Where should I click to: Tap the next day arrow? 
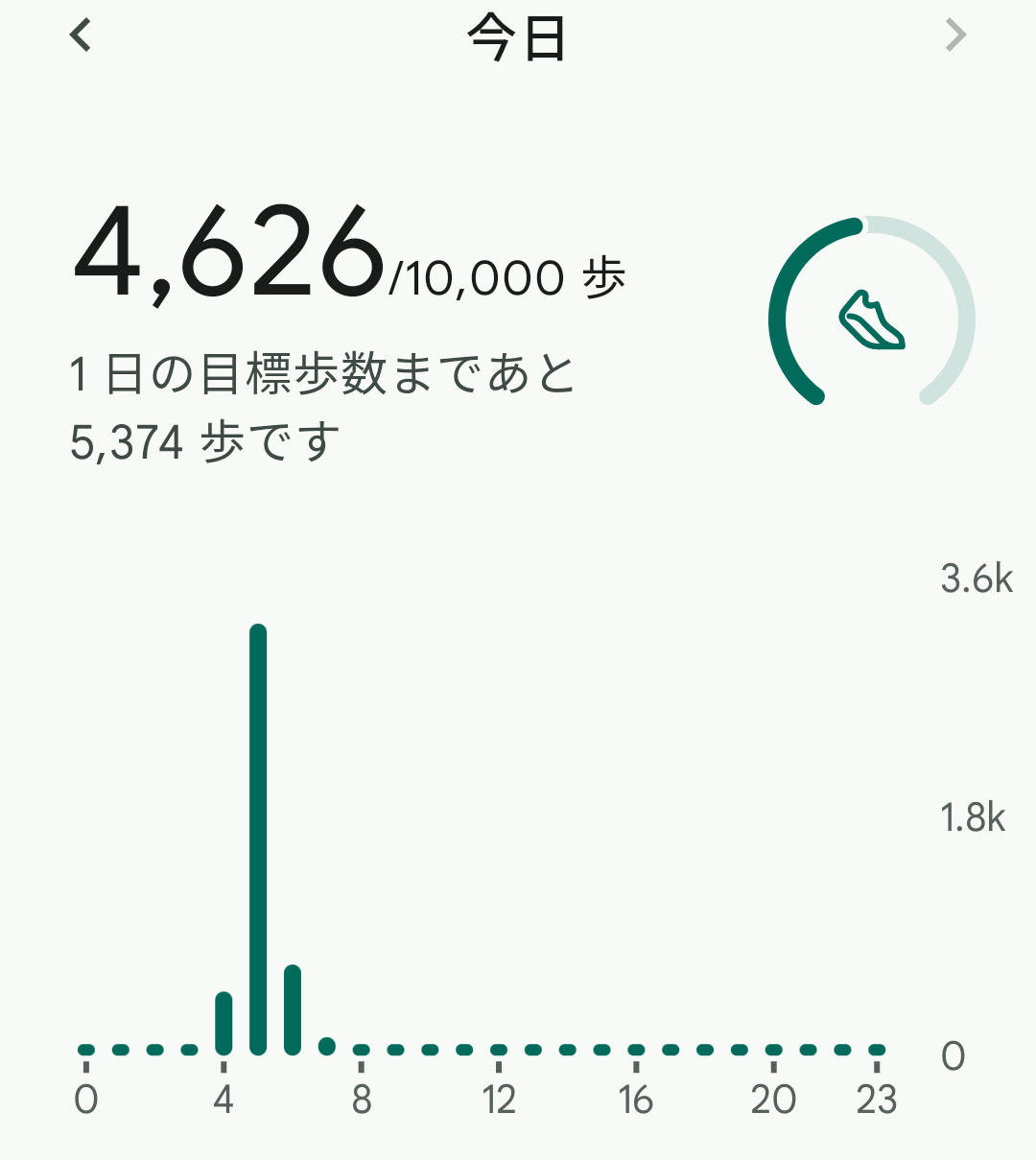[955, 36]
